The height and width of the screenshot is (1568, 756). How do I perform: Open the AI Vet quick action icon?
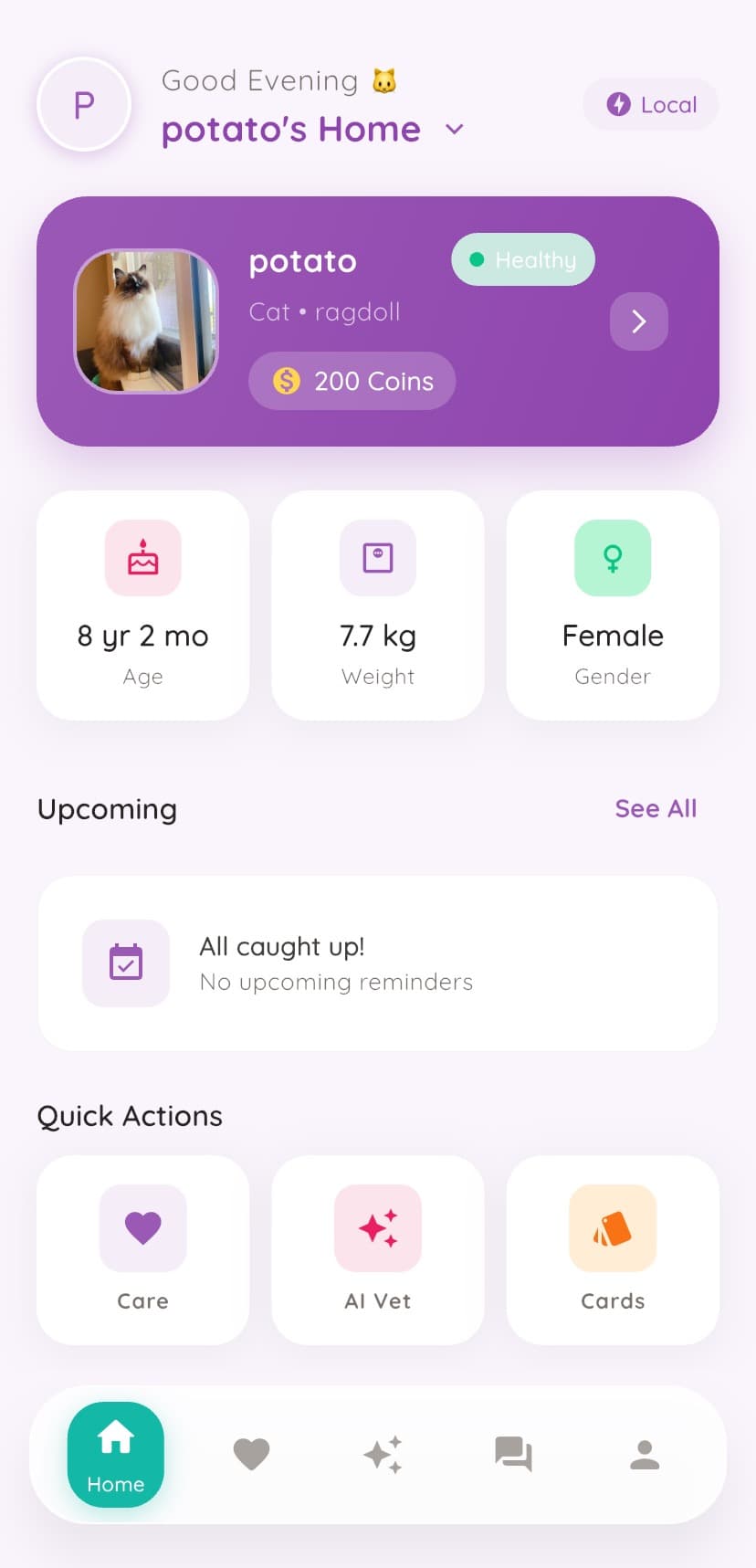pos(377,1228)
